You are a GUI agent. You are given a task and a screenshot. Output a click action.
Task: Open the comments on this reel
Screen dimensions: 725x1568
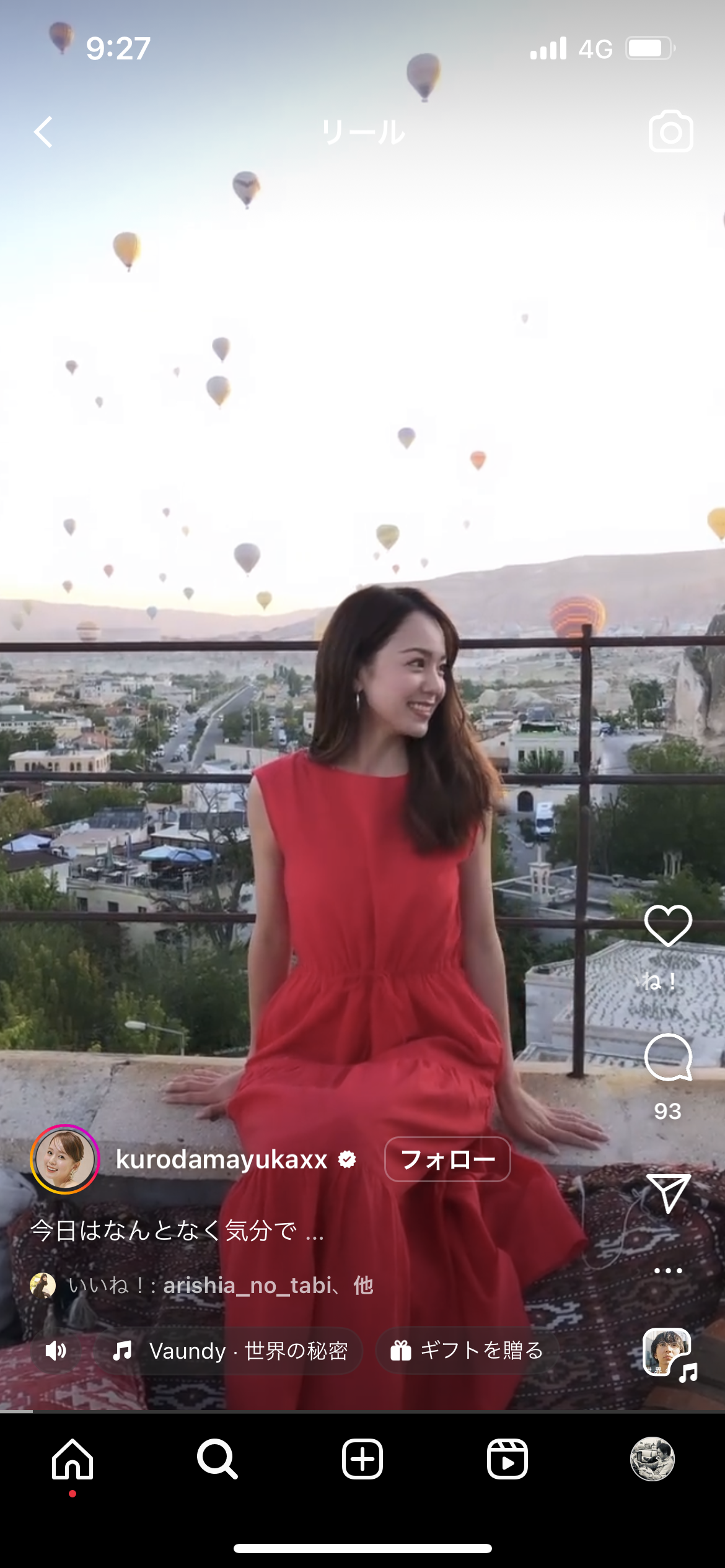tap(668, 1058)
